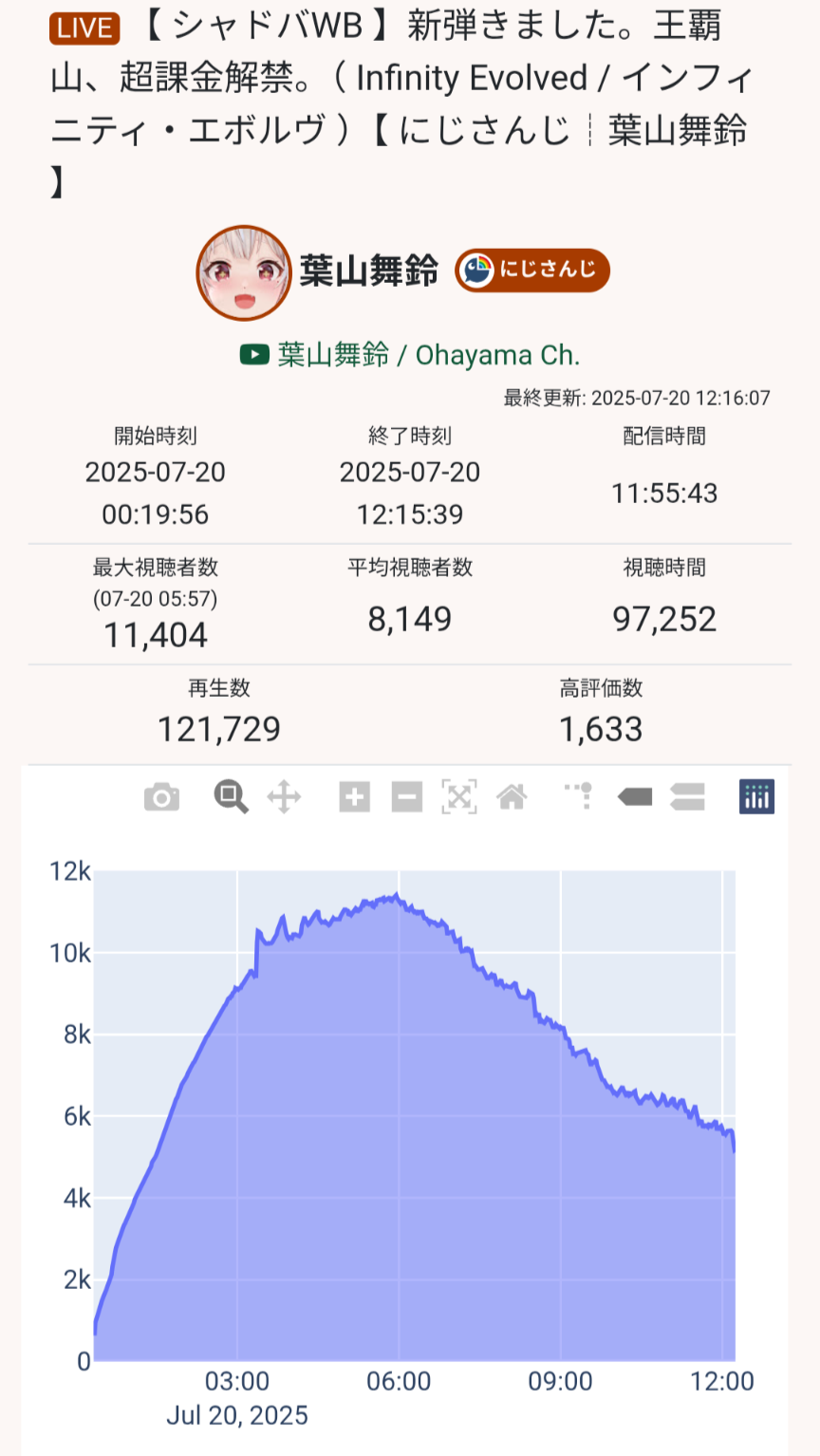The width and height of the screenshot is (820, 1456).
Task: Open the 葉山舞鈴 / Ohayama Ch. YouTube link
Action: [410, 355]
